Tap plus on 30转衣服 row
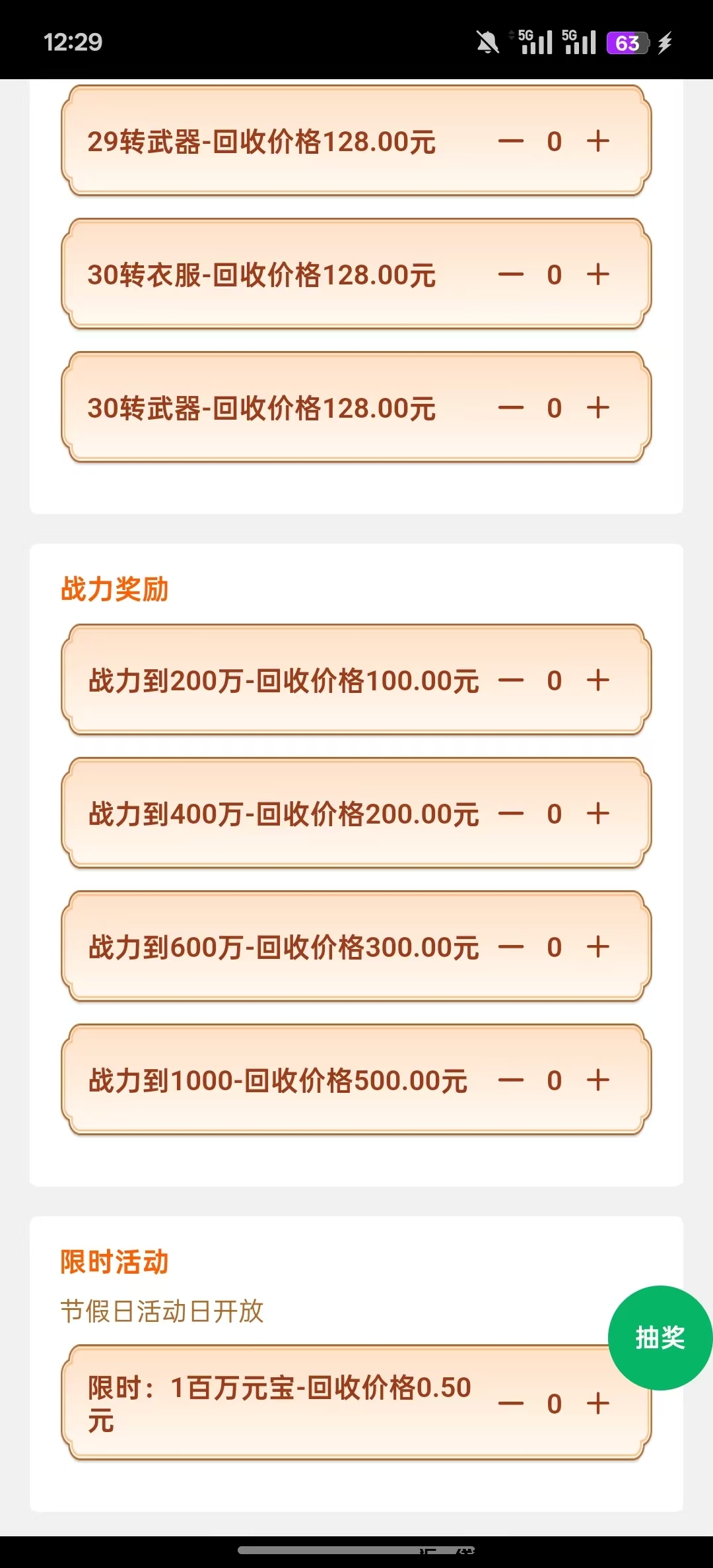The width and height of the screenshot is (713, 1568). (597, 274)
